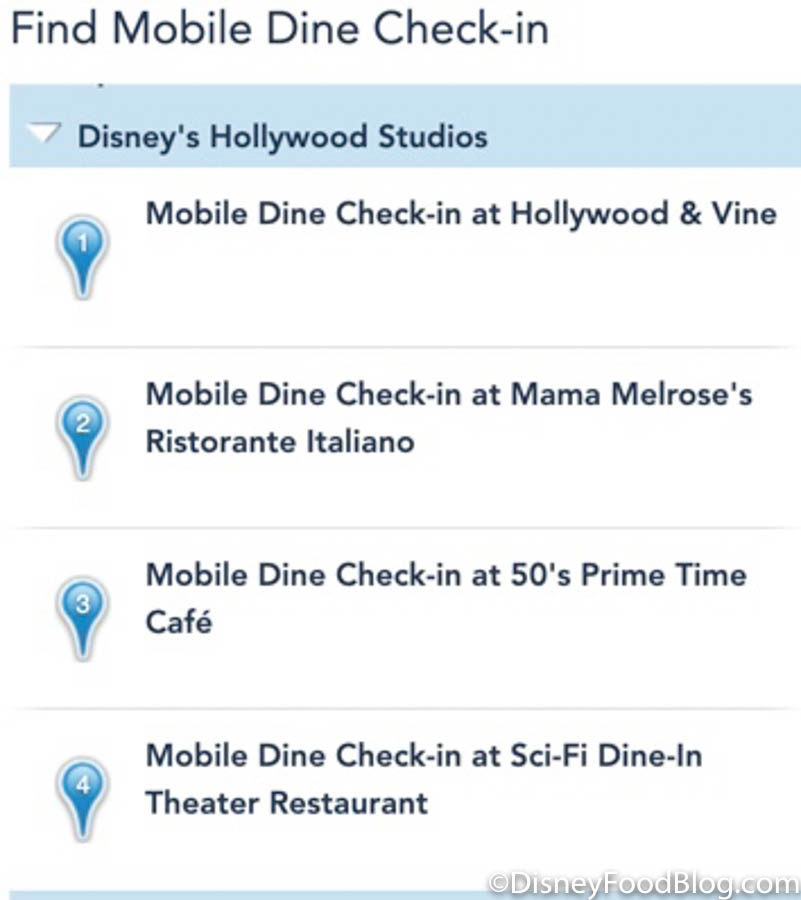
Task: Open check-in for 50's Prime Time Café
Action: pos(445,598)
